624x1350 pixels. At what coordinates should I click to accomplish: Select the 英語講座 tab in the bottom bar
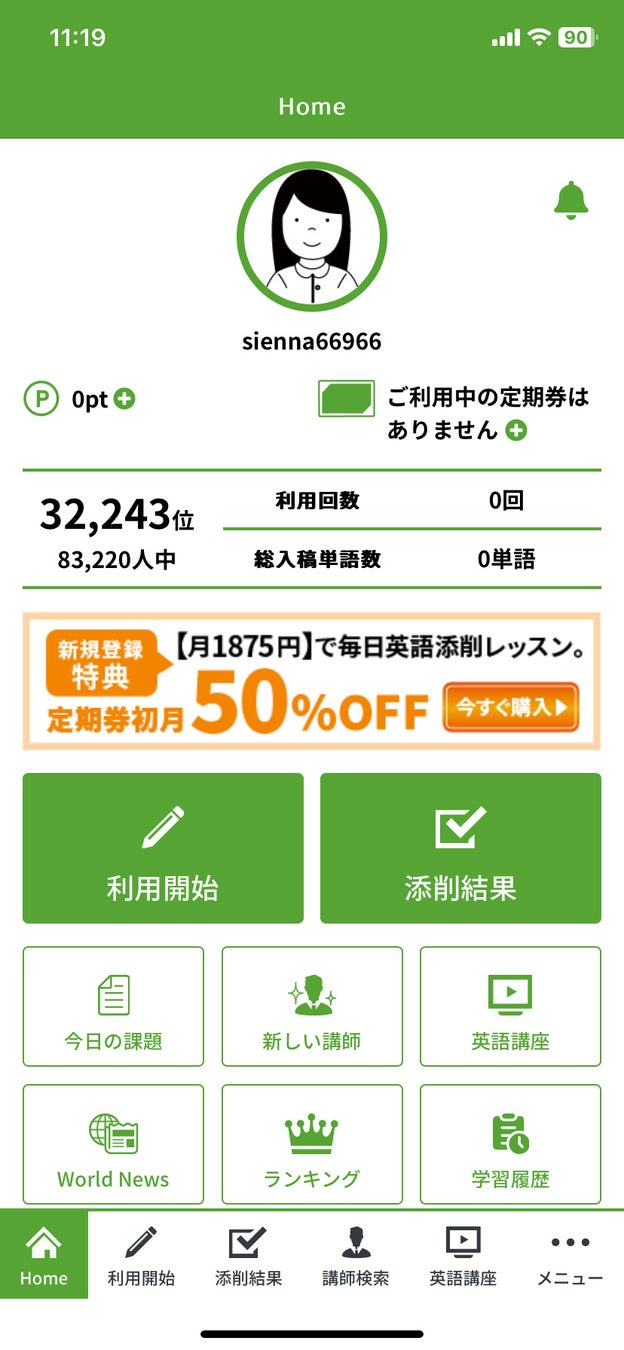[463, 1256]
